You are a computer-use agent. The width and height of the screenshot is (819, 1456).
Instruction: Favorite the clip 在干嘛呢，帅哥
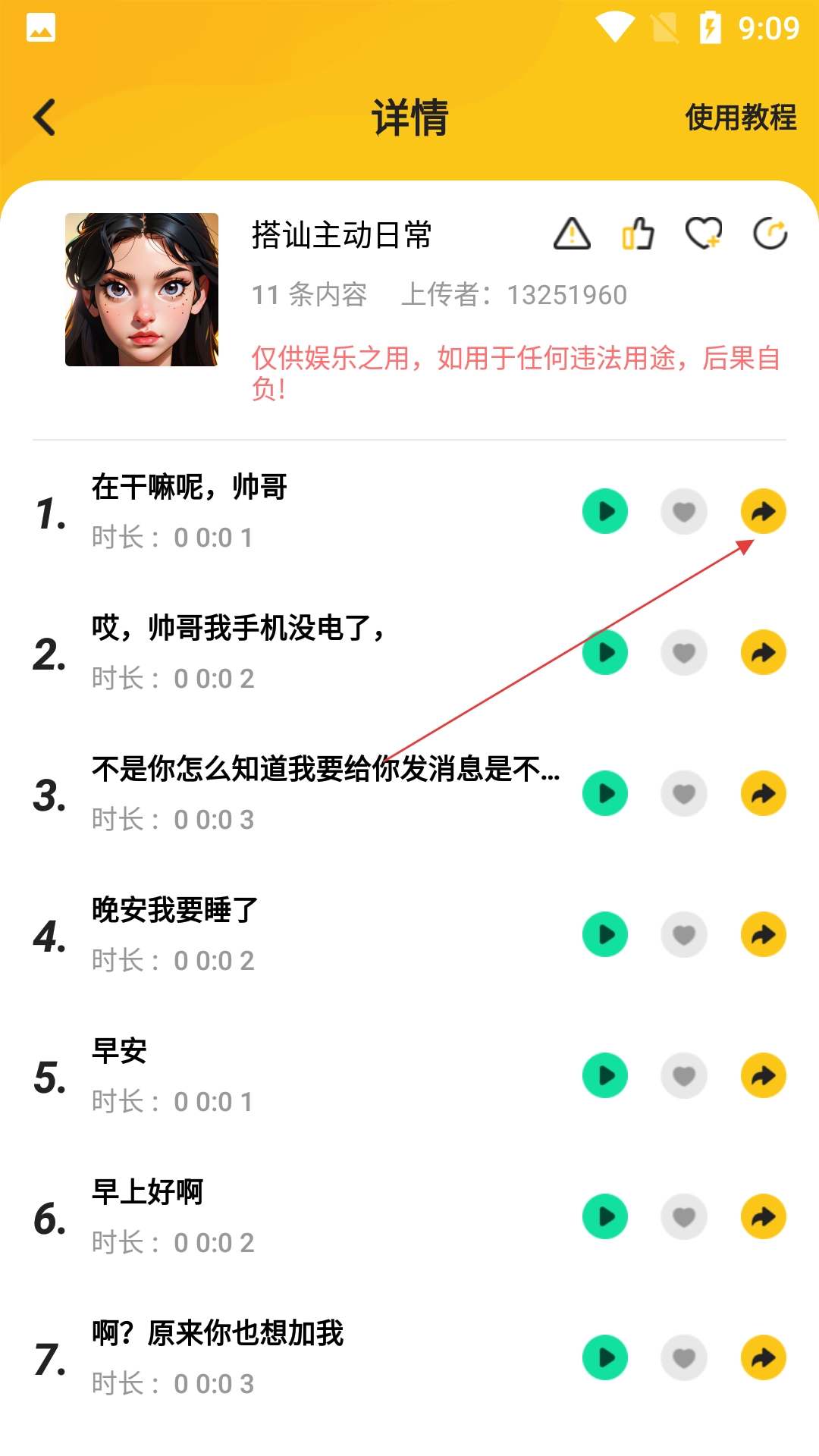tap(684, 512)
